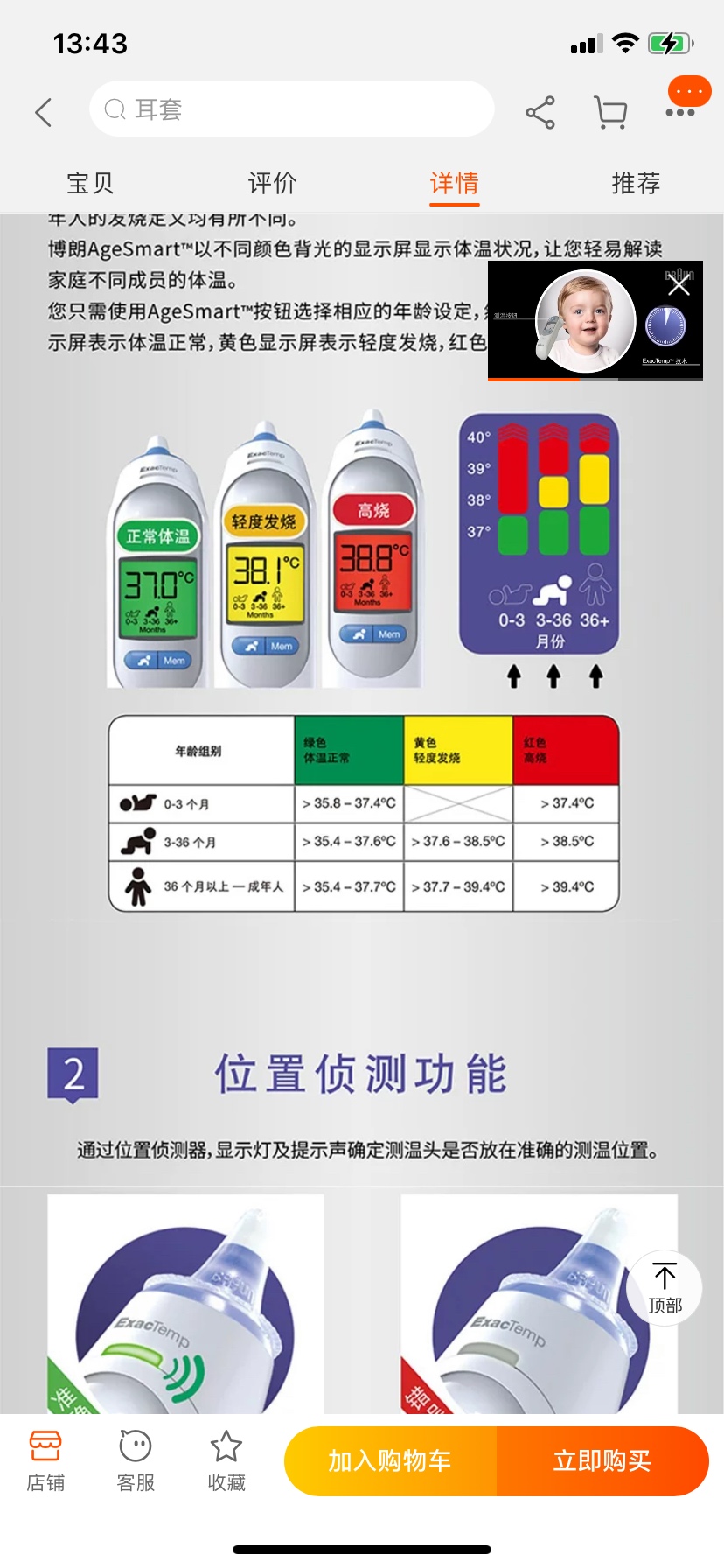This screenshot has width=724, height=1568.
Task: Buy now with 立即购买
Action: (x=602, y=1460)
